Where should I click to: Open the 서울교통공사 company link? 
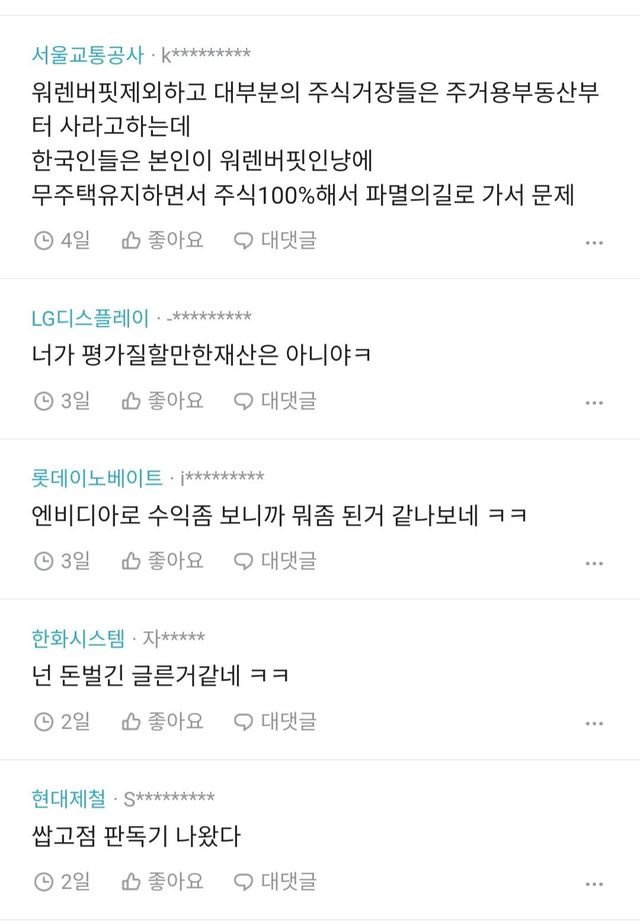[88, 54]
